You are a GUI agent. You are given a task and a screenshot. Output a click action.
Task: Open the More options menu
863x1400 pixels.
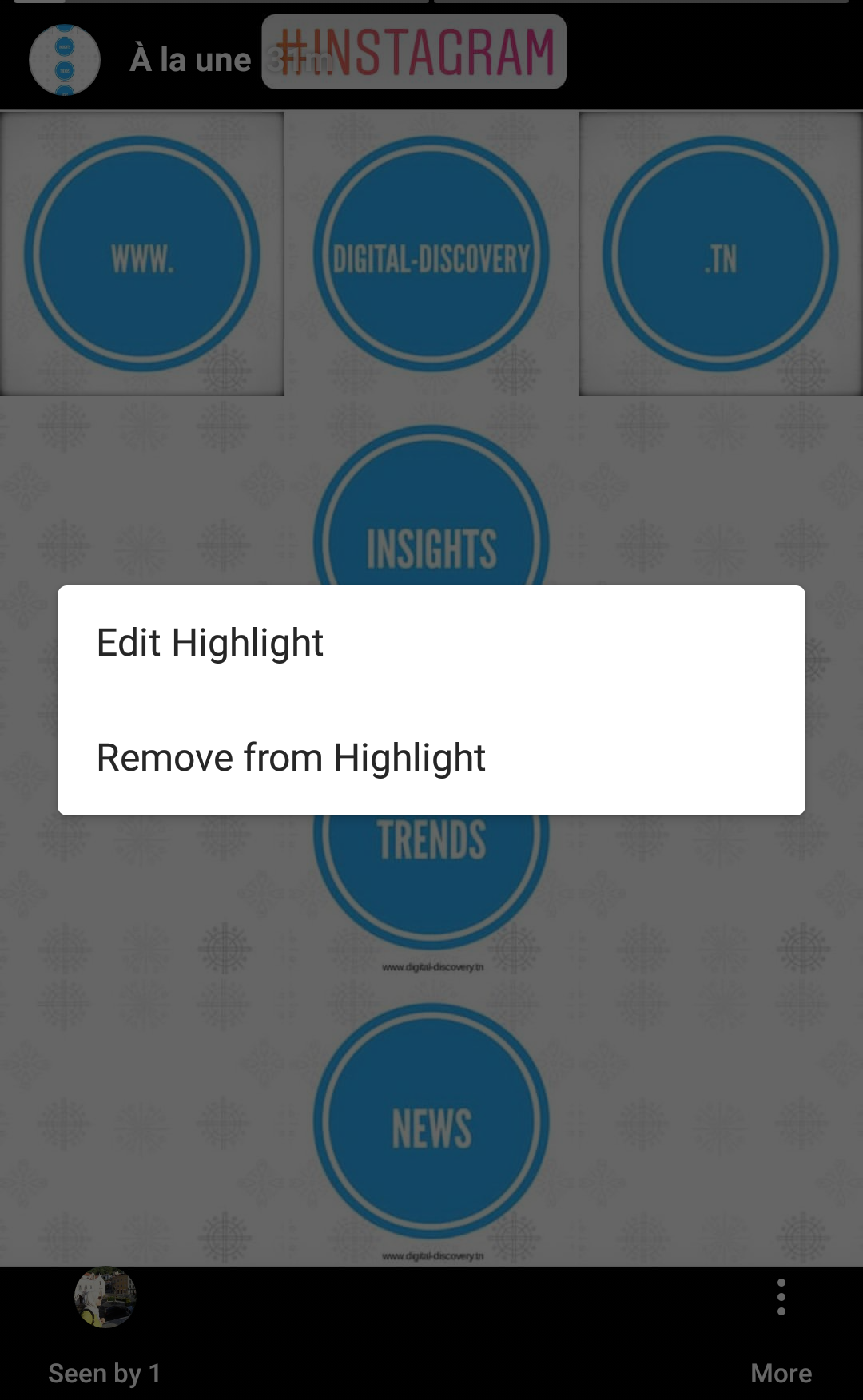[x=781, y=1326]
